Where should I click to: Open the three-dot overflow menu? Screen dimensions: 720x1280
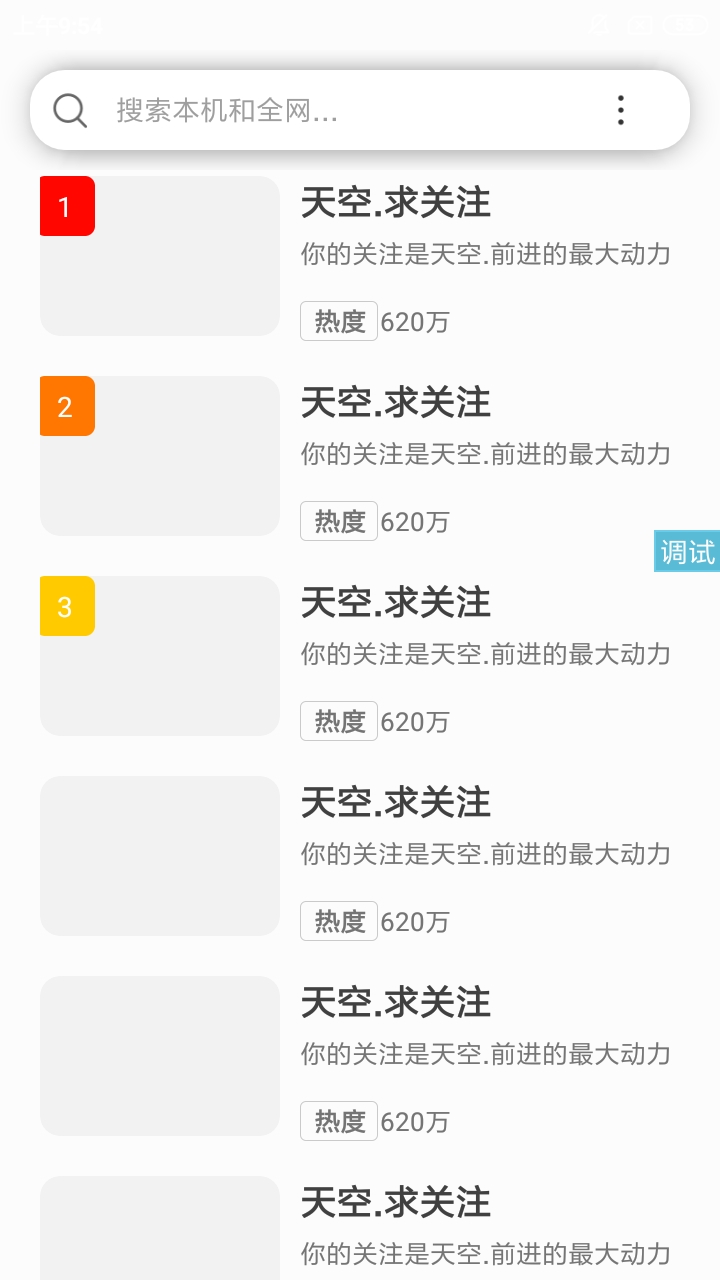tap(621, 110)
